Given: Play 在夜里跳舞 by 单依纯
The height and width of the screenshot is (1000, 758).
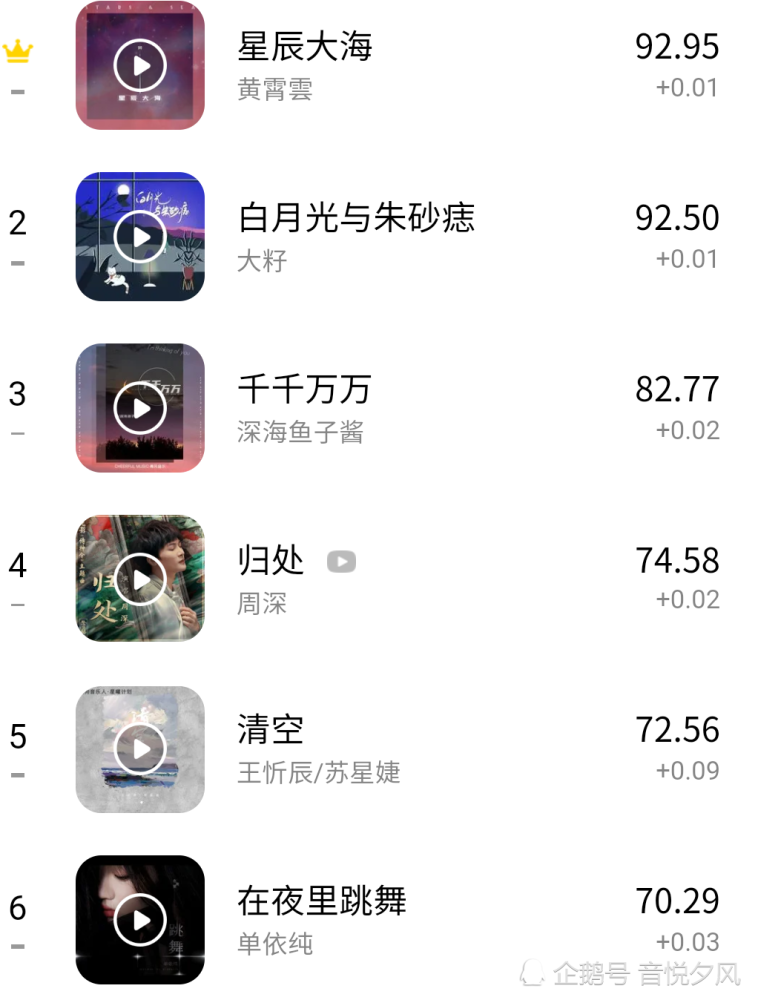Looking at the screenshot, I should (140, 920).
